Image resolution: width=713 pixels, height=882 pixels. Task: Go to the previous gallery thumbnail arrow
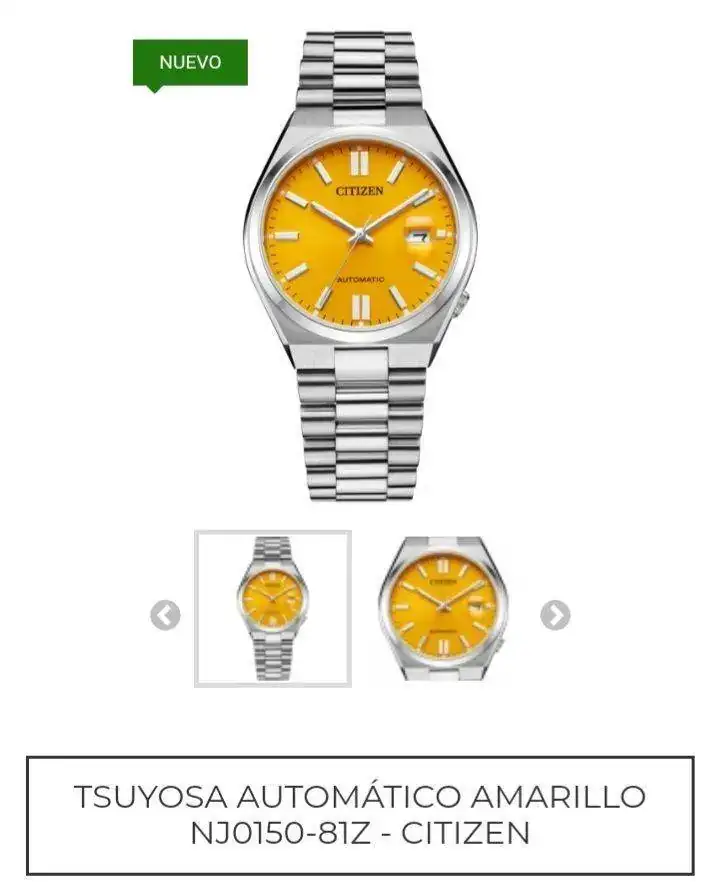click(166, 615)
